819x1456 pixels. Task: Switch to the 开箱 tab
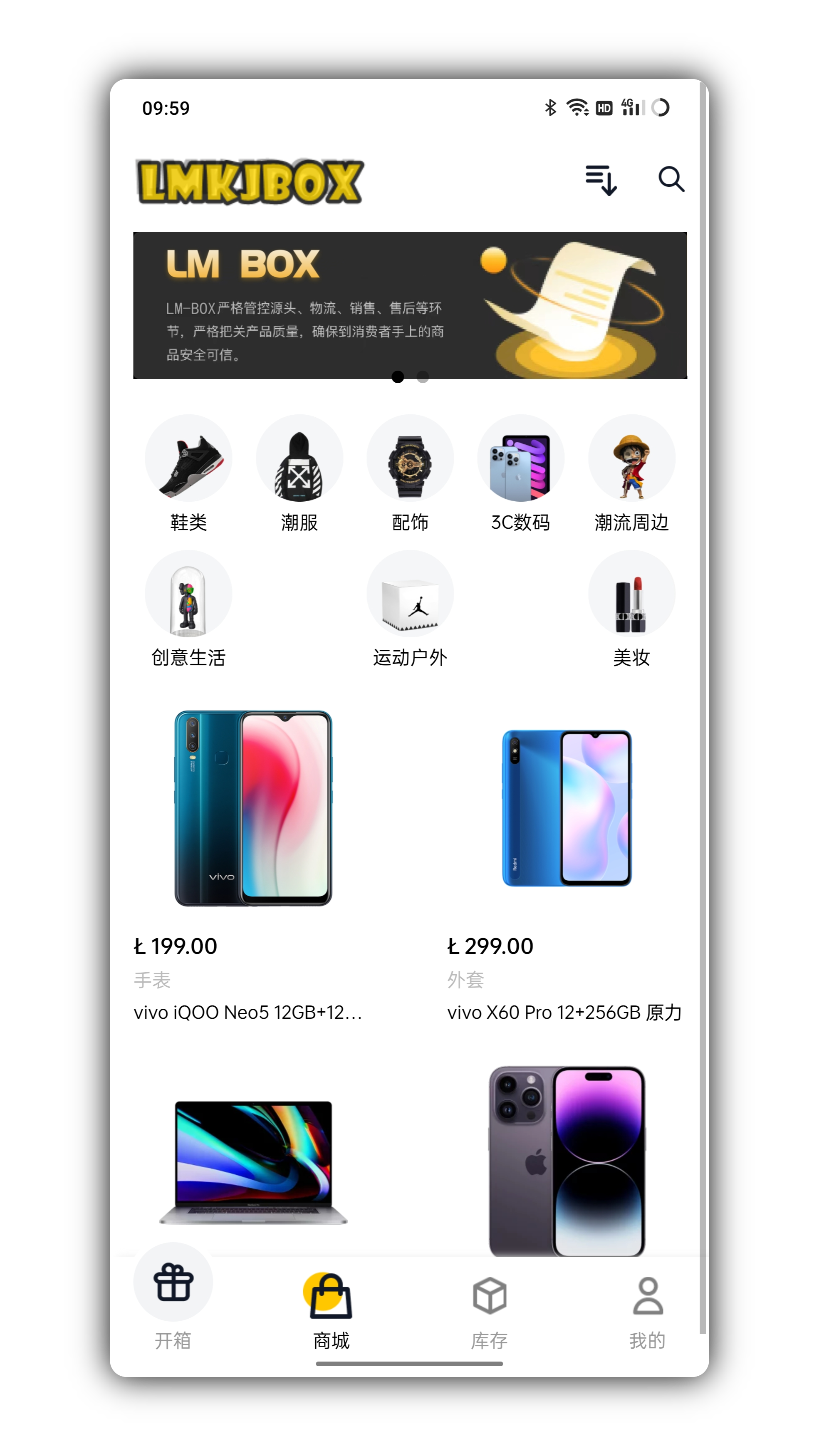(x=173, y=1300)
